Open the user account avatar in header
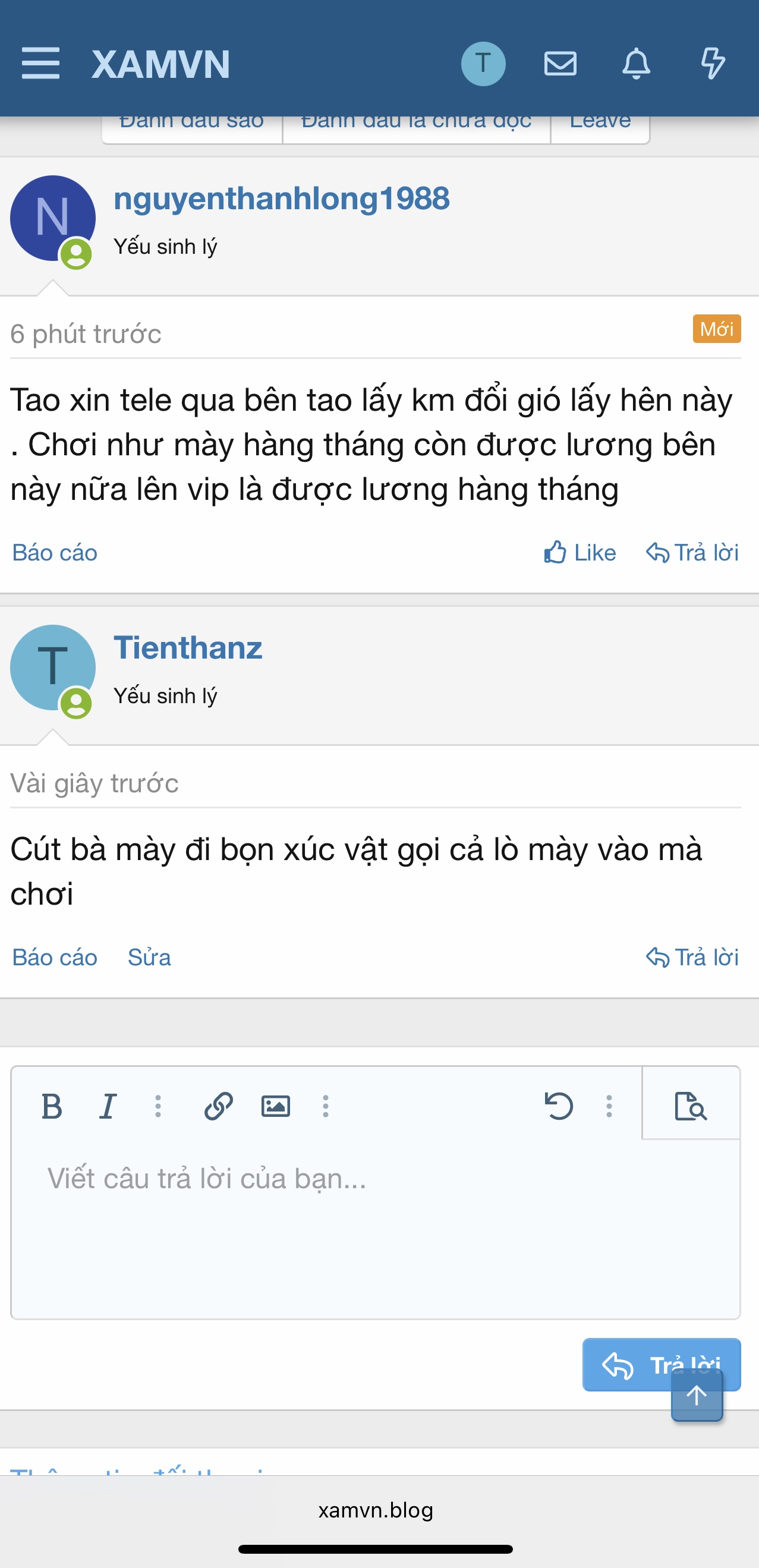 [483, 64]
